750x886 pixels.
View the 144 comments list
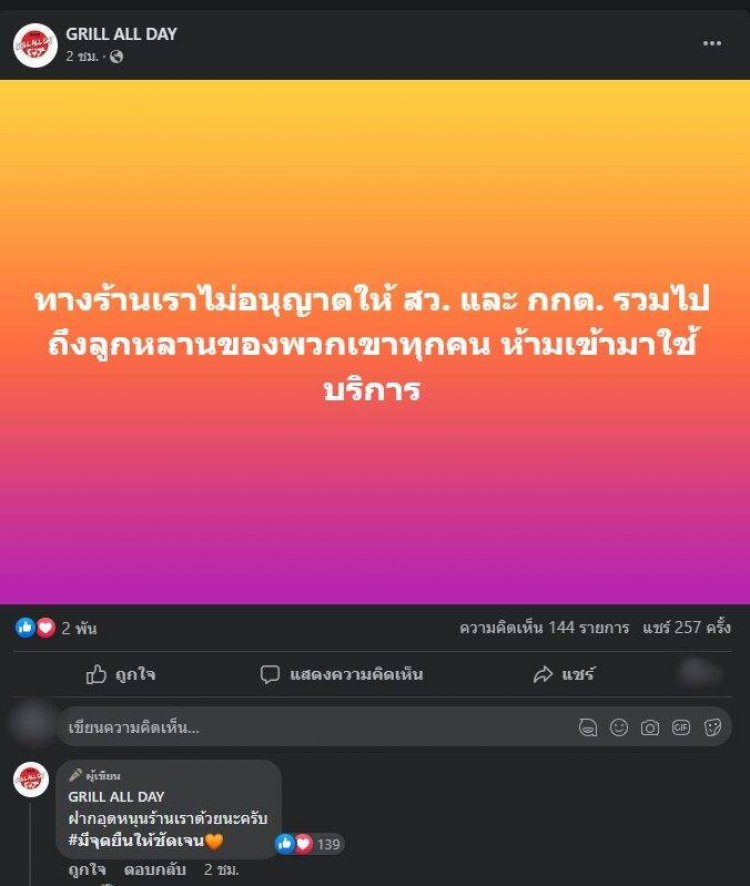click(x=544, y=628)
